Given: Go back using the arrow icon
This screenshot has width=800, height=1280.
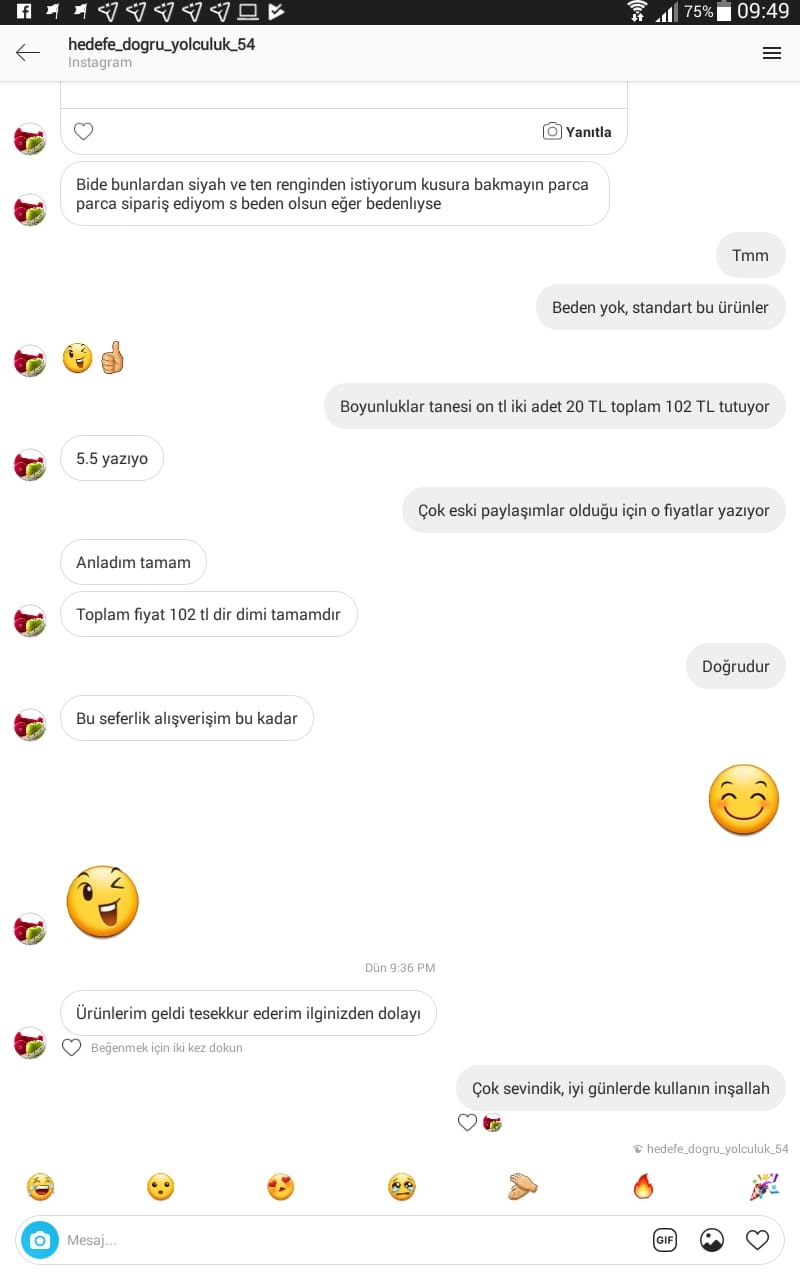Looking at the screenshot, I should [28, 53].
